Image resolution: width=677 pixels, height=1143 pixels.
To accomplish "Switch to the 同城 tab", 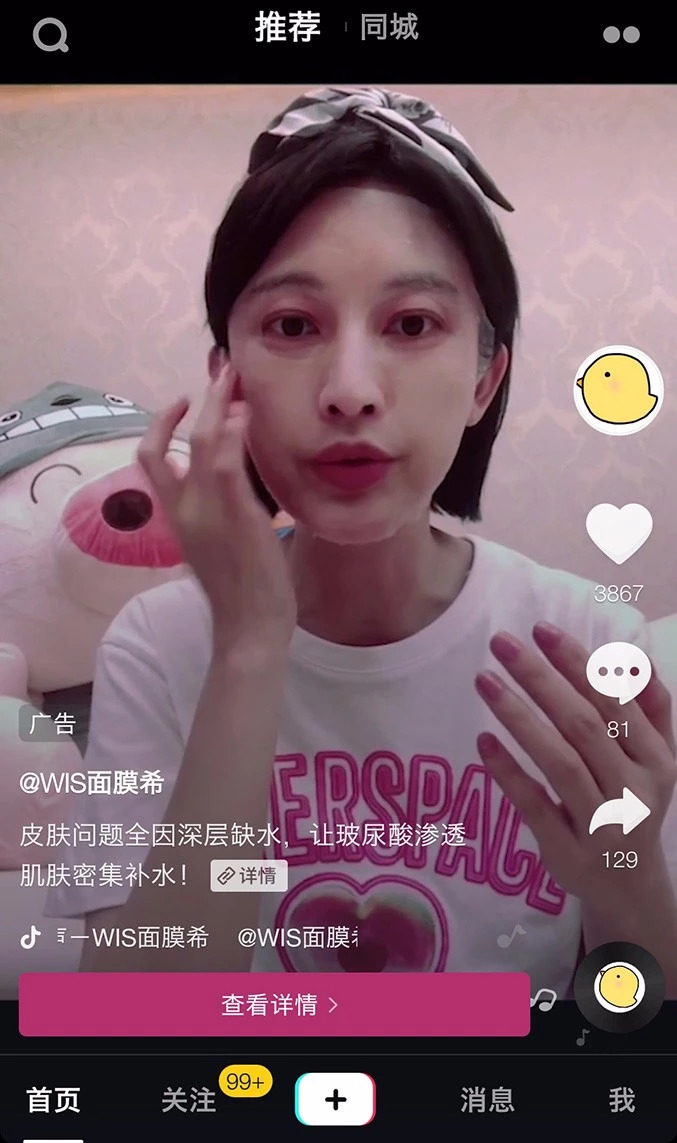I will point(389,28).
